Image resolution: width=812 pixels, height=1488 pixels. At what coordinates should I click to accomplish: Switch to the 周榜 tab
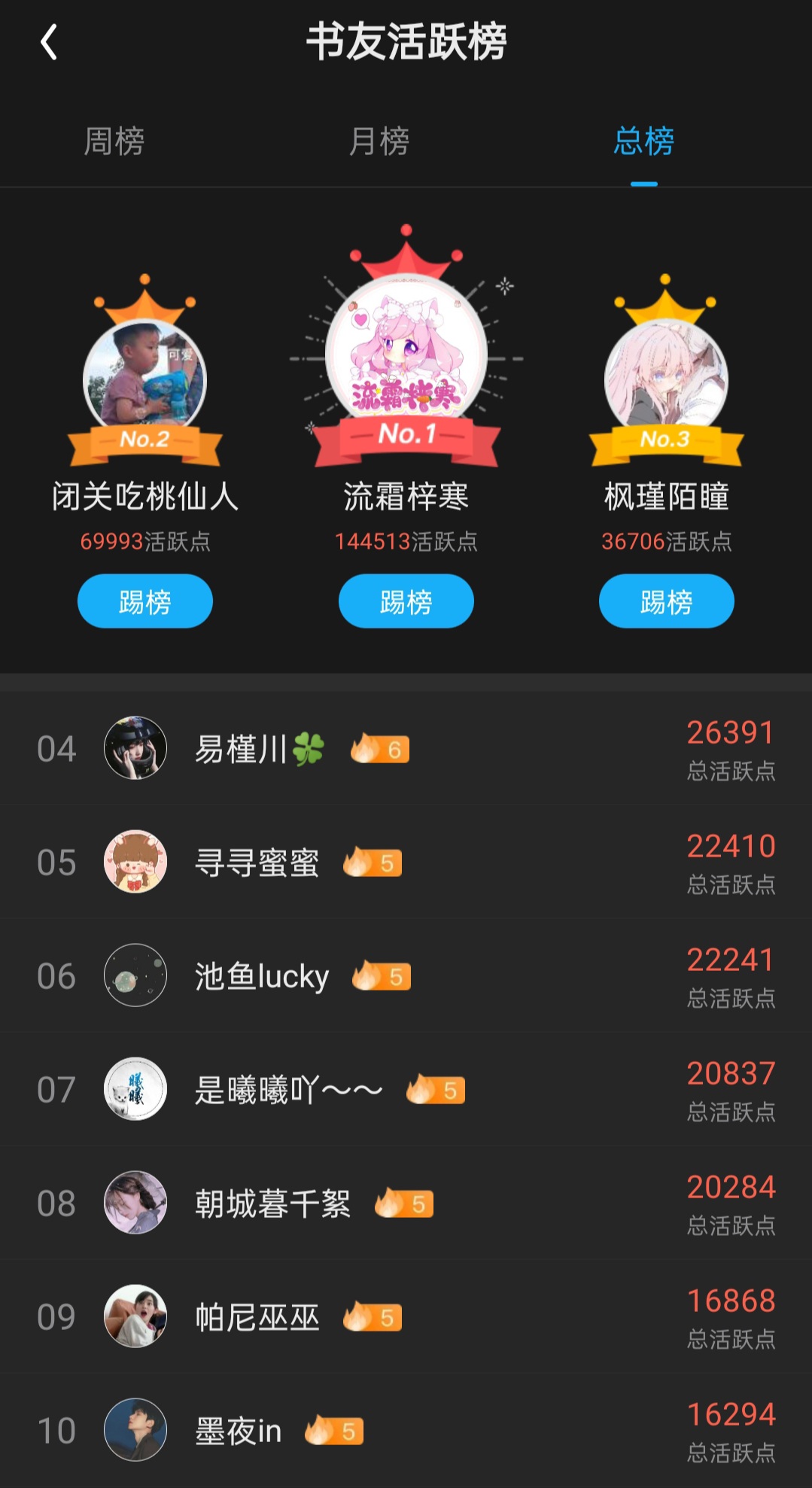click(114, 141)
